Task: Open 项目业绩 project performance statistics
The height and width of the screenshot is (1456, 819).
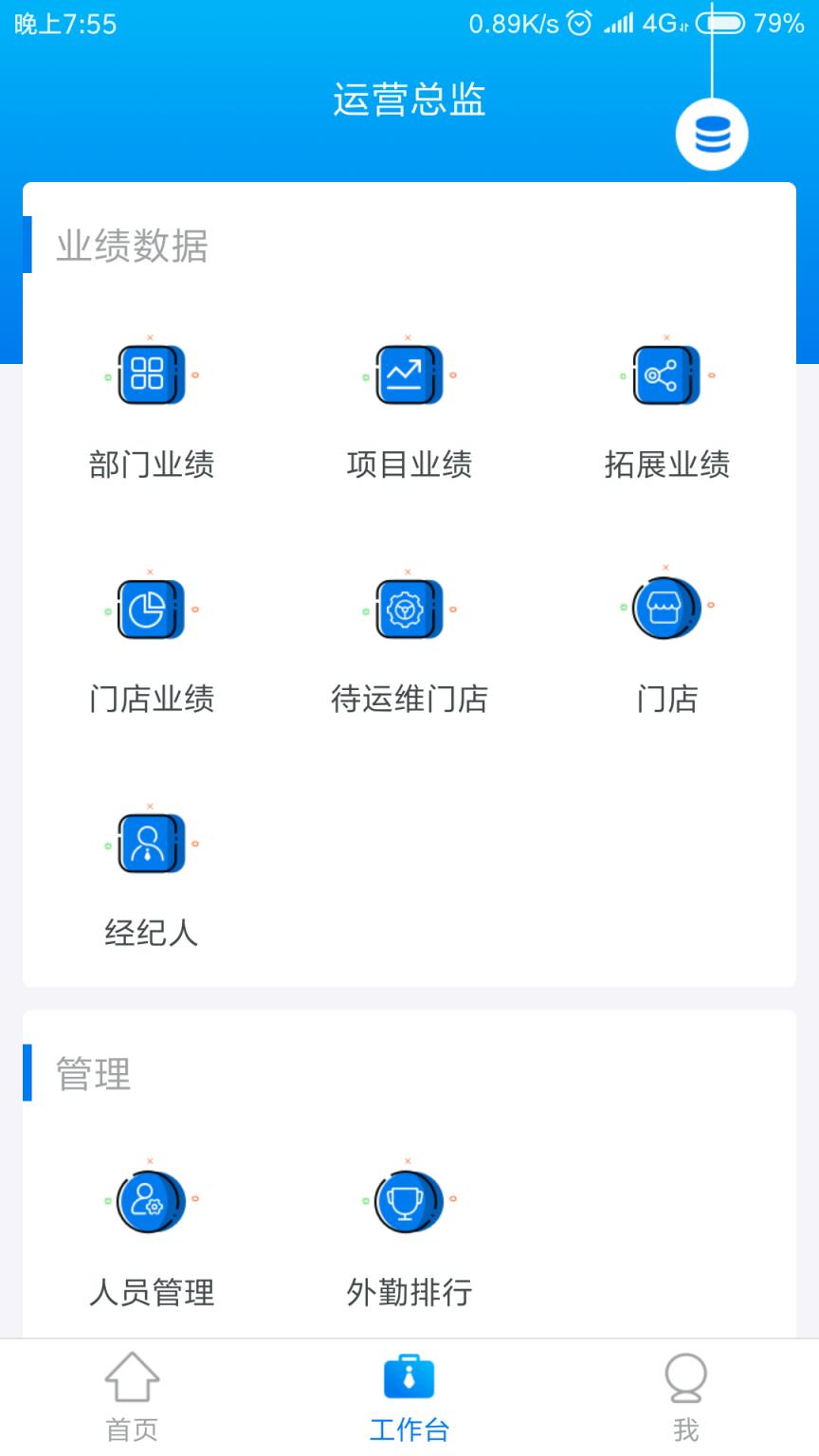Action: pyautogui.click(x=408, y=375)
